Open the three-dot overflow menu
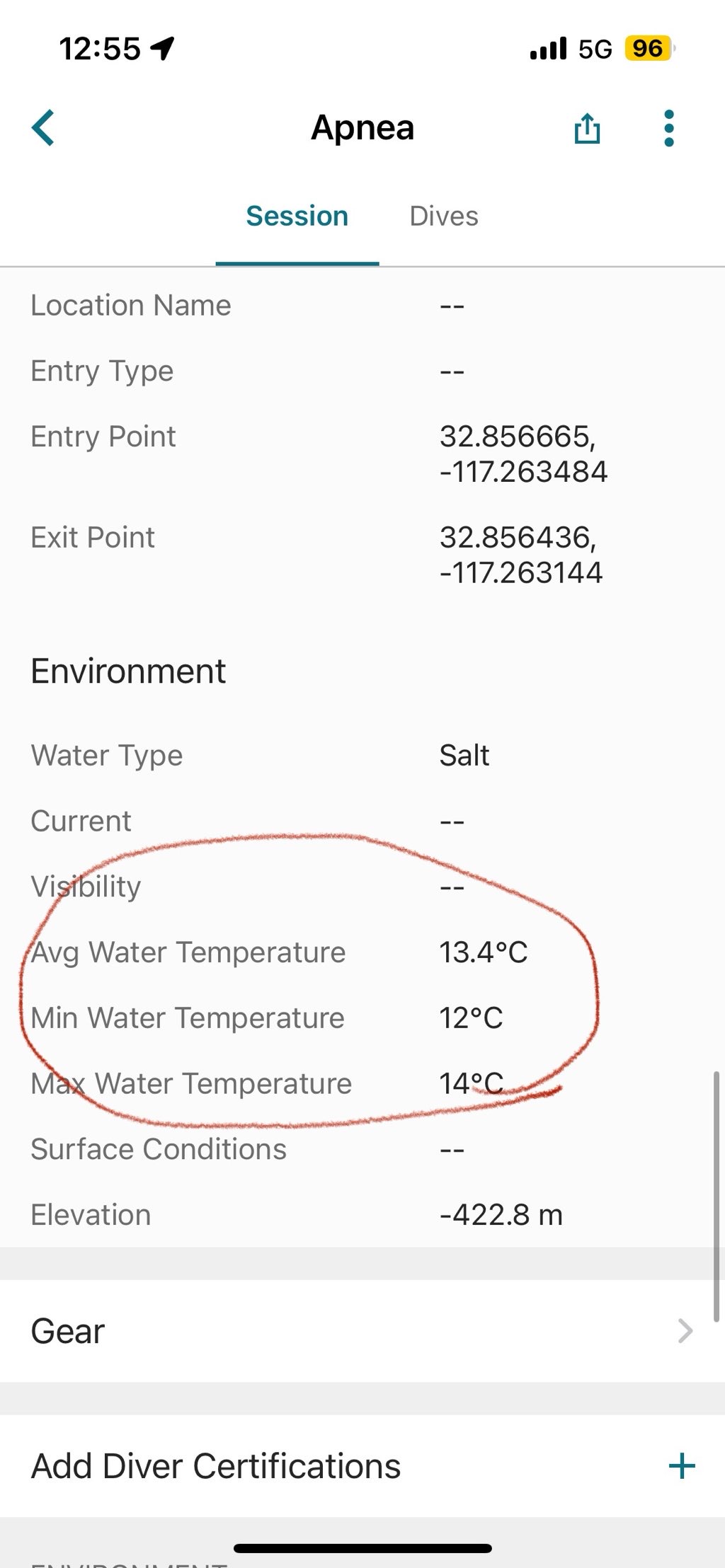The height and width of the screenshot is (1568, 725). click(x=669, y=129)
